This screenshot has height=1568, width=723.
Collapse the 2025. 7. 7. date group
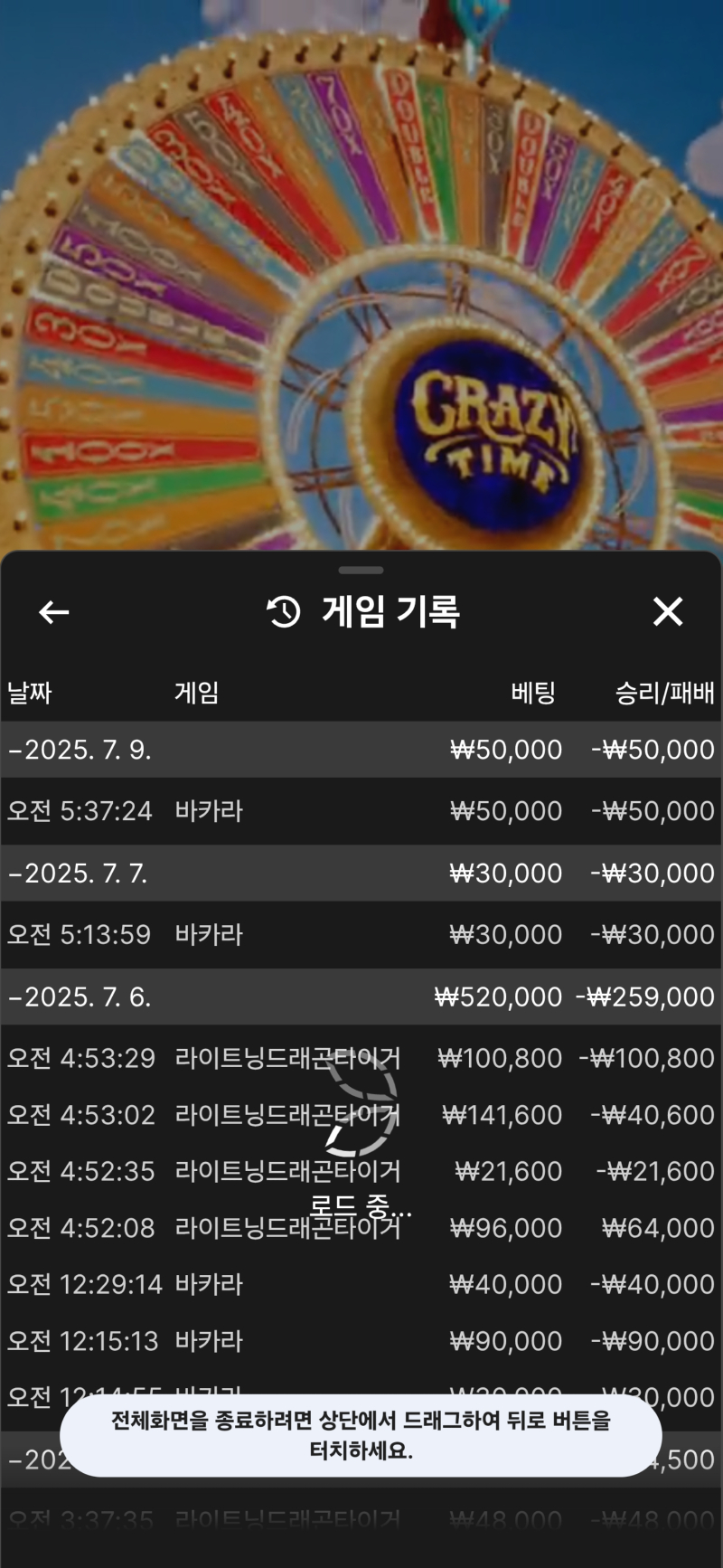[x=78, y=874]
